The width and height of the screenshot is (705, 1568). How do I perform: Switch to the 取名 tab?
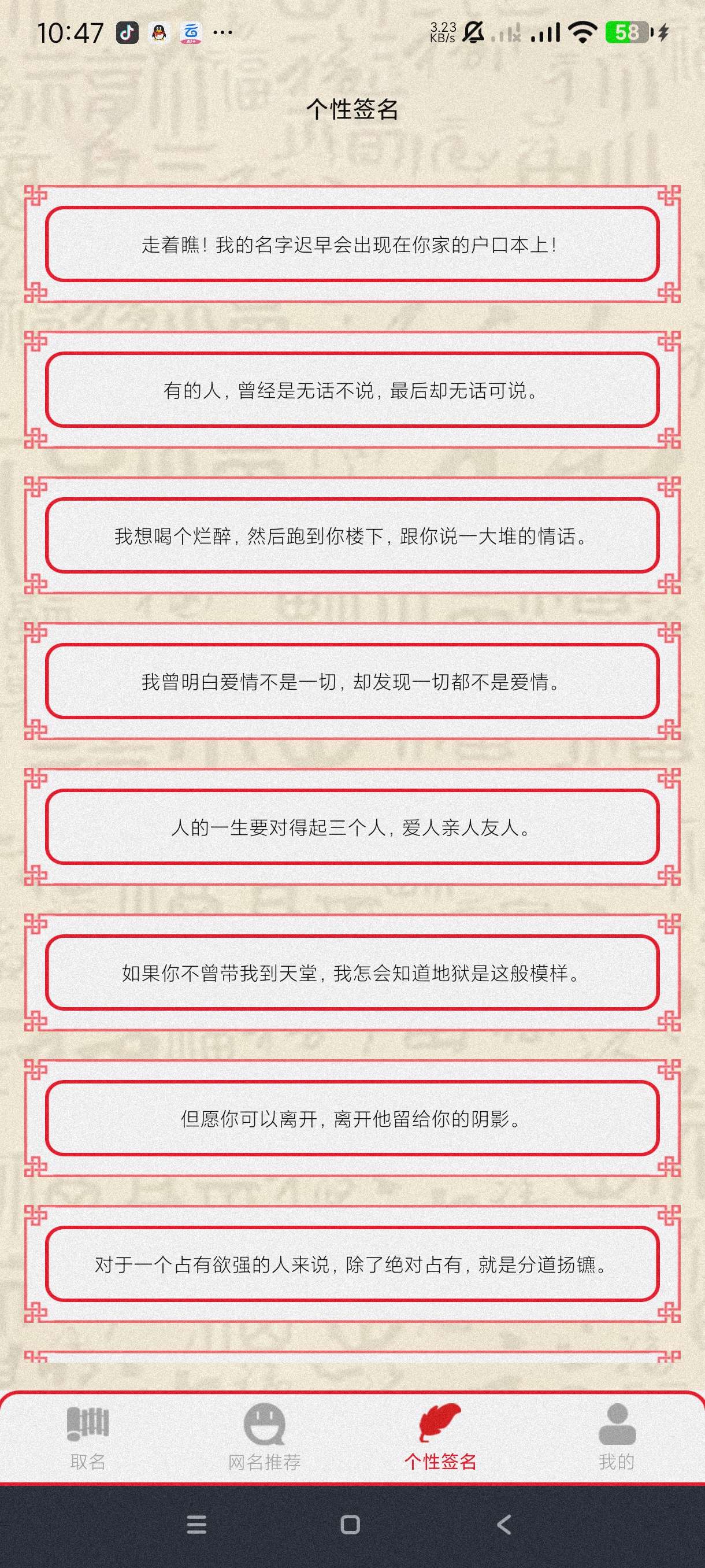(88, 1436)
